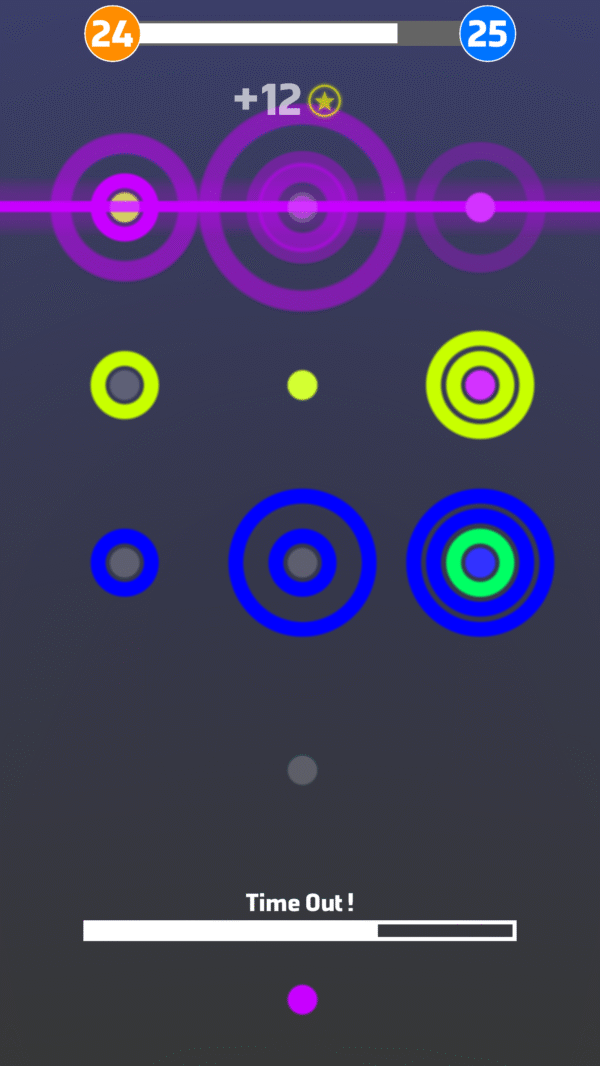Tap the top-row cell with magenta ring and yellow dot
The width and height of the screenshot is (600, 1066).
point(125,207)
